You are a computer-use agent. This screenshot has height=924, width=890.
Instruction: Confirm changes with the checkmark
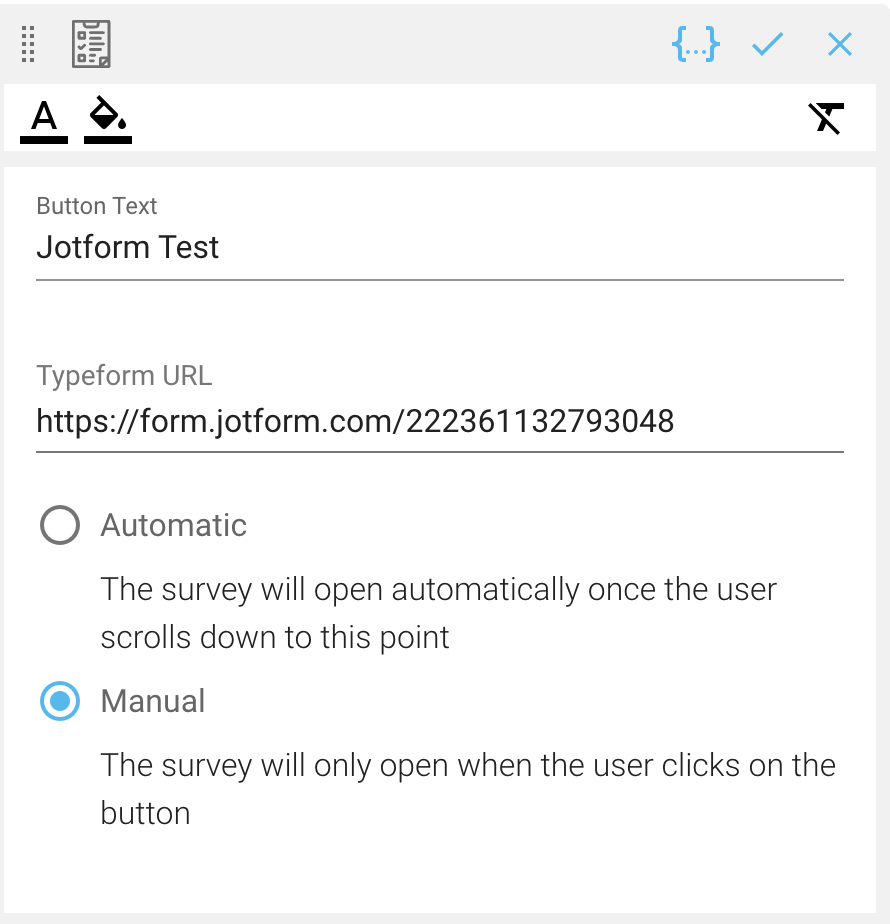(x=767, y=44)
